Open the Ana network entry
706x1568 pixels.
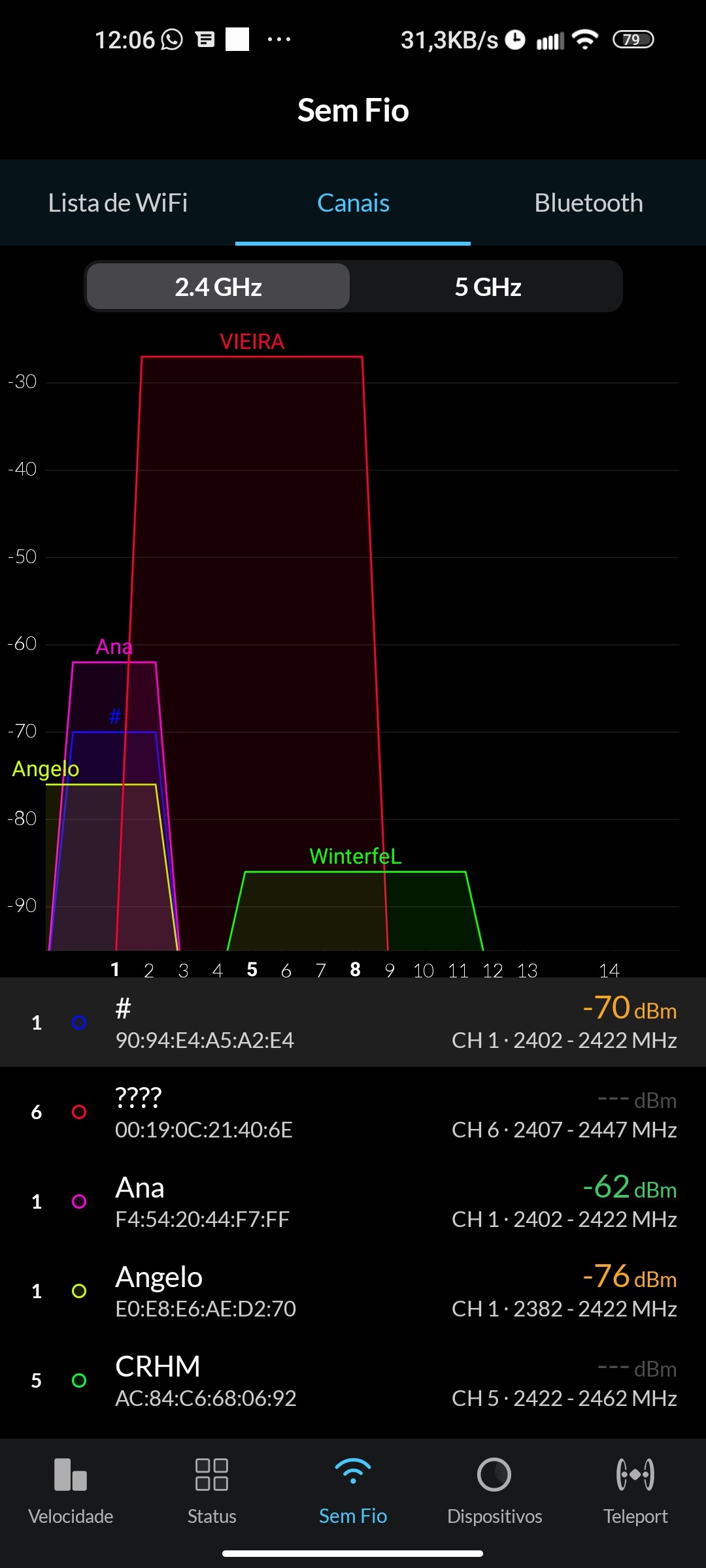353,1201
